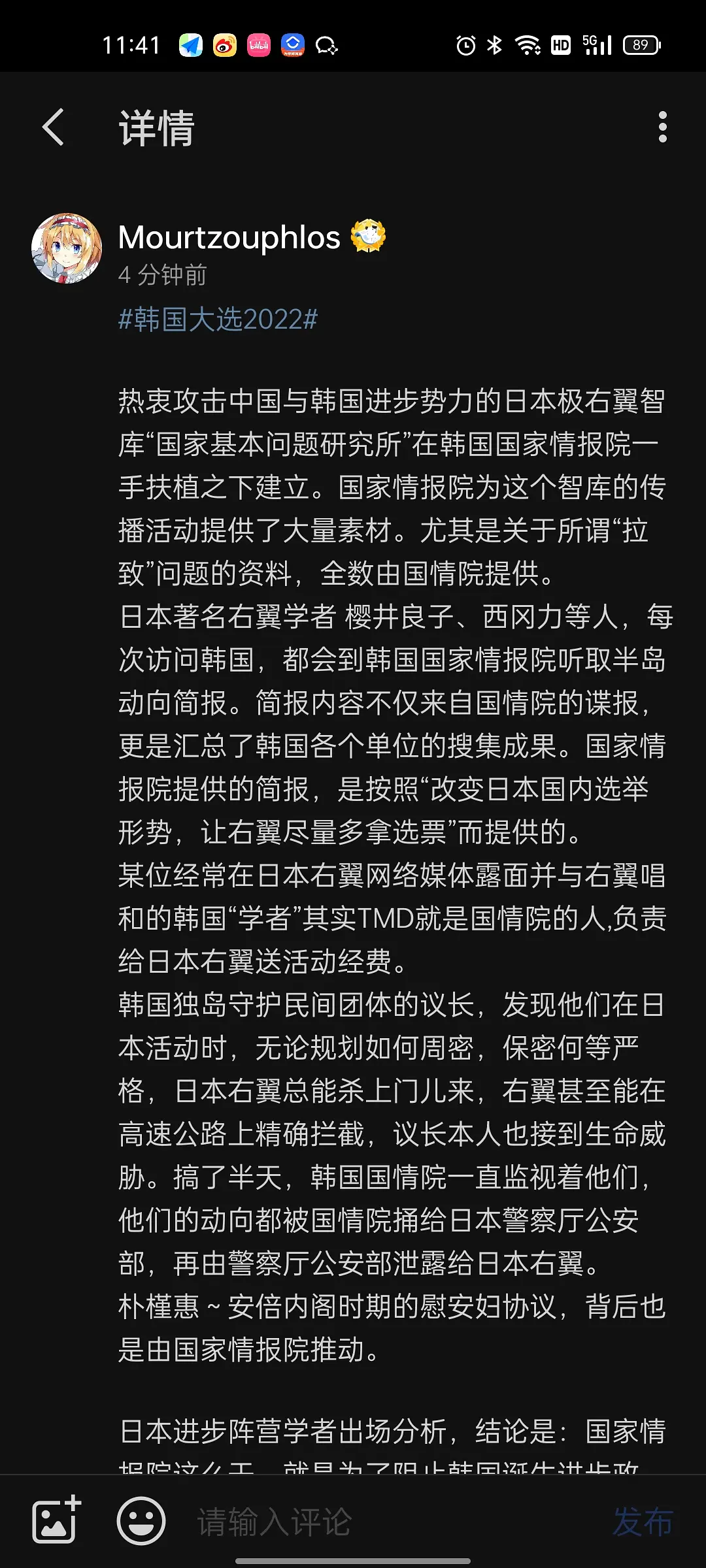This screenshot has width=706, height=1568.
Task: Open the three-dot overflow menu
Action: point(662,127)
